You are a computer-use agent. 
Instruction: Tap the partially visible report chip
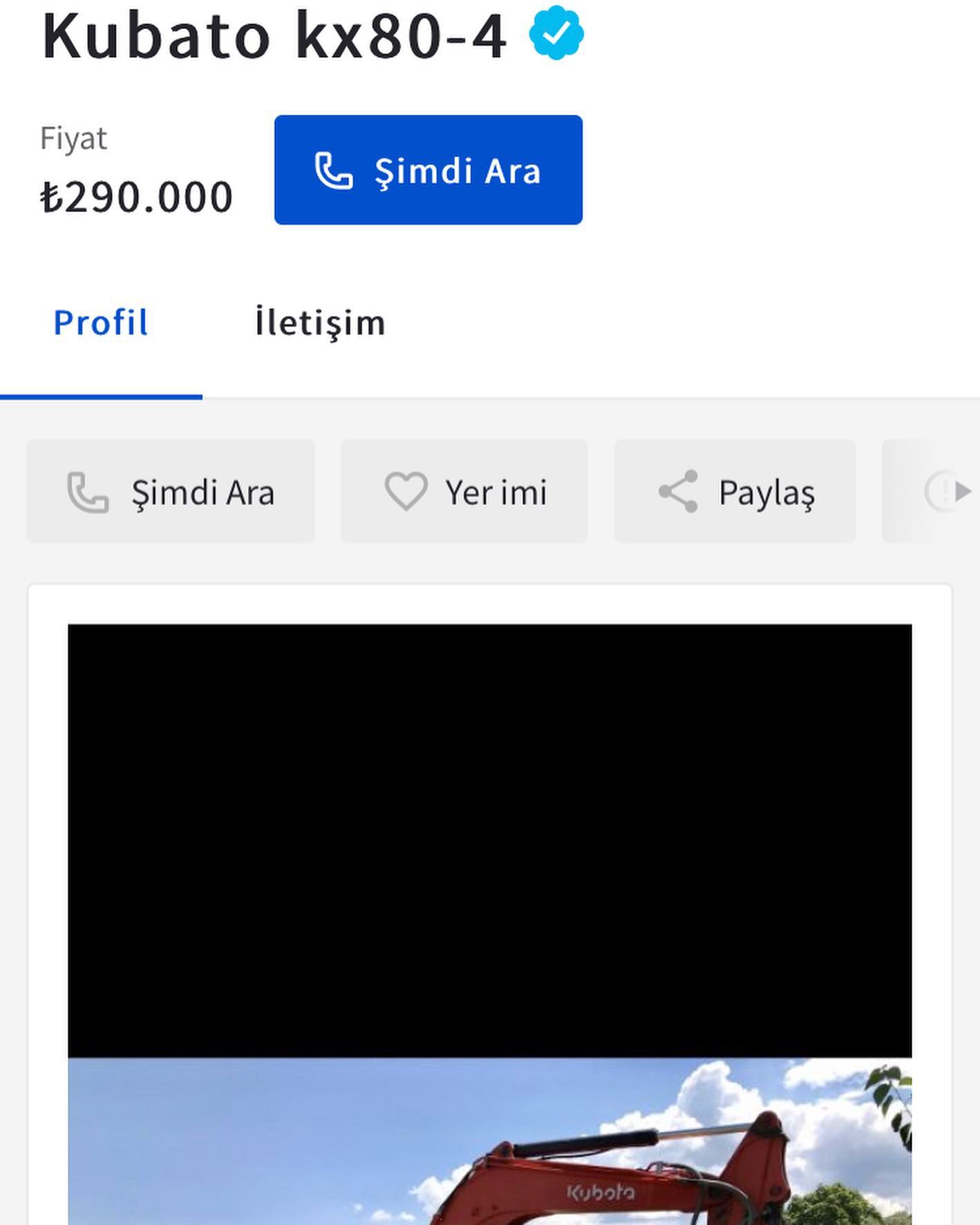(x=931, y=491)
